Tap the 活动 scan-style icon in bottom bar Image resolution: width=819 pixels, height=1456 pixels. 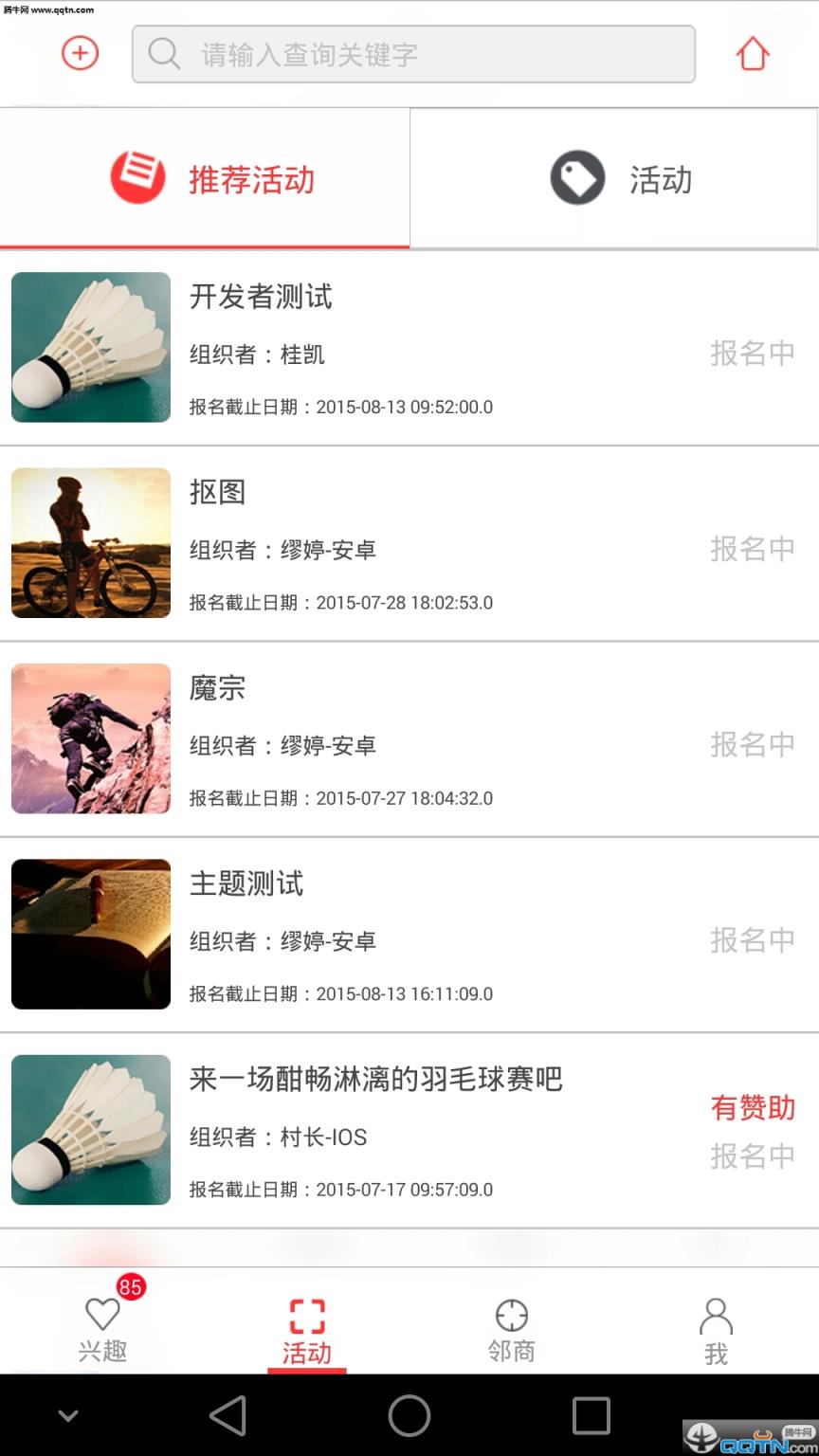[x=306, y=1314]
